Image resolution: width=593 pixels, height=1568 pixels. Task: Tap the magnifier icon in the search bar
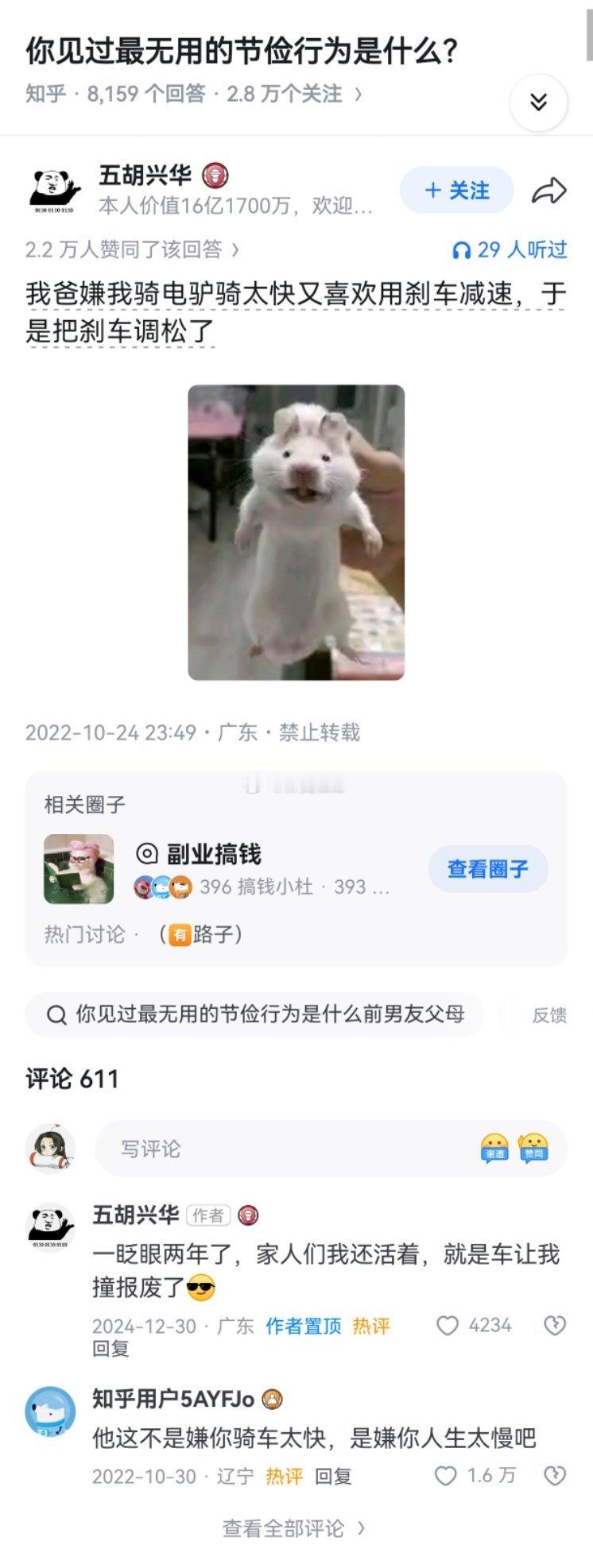[x=56, y=1015]
